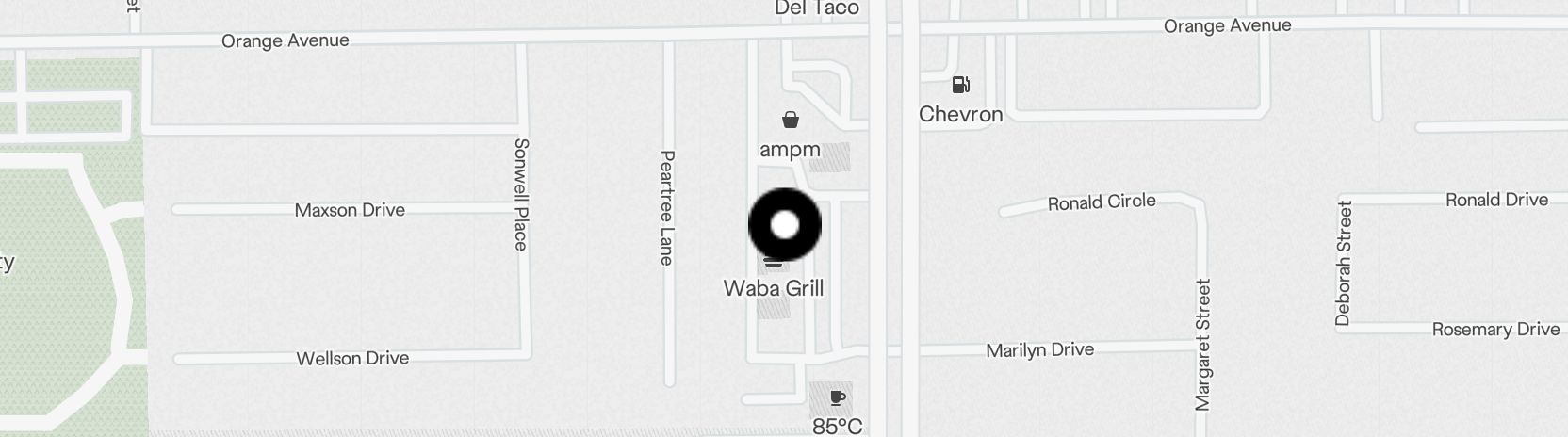This screenshot has height=437, width=1568.
Task: Open the ampm store marker
Action: pos(791,120)
